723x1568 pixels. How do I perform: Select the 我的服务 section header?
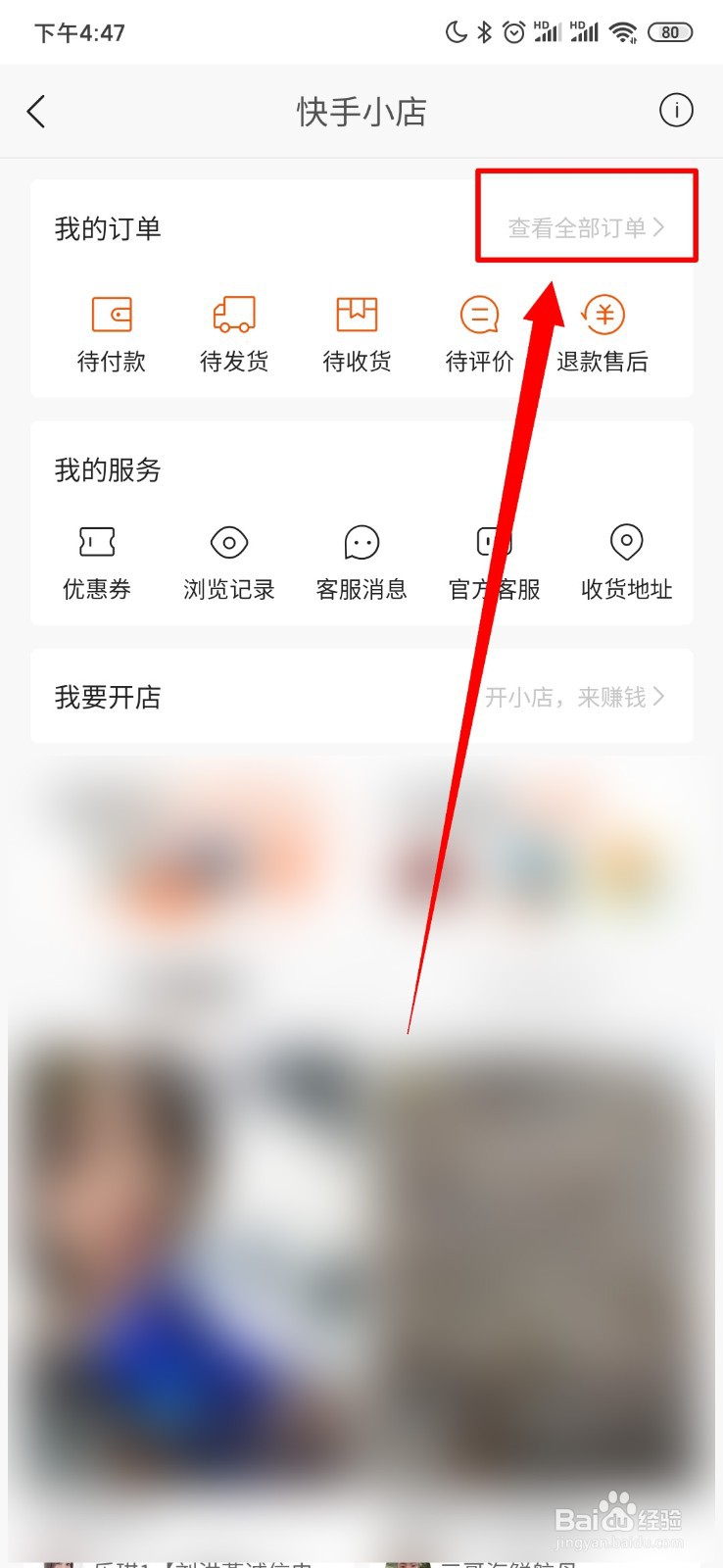[x=106, y=470]
